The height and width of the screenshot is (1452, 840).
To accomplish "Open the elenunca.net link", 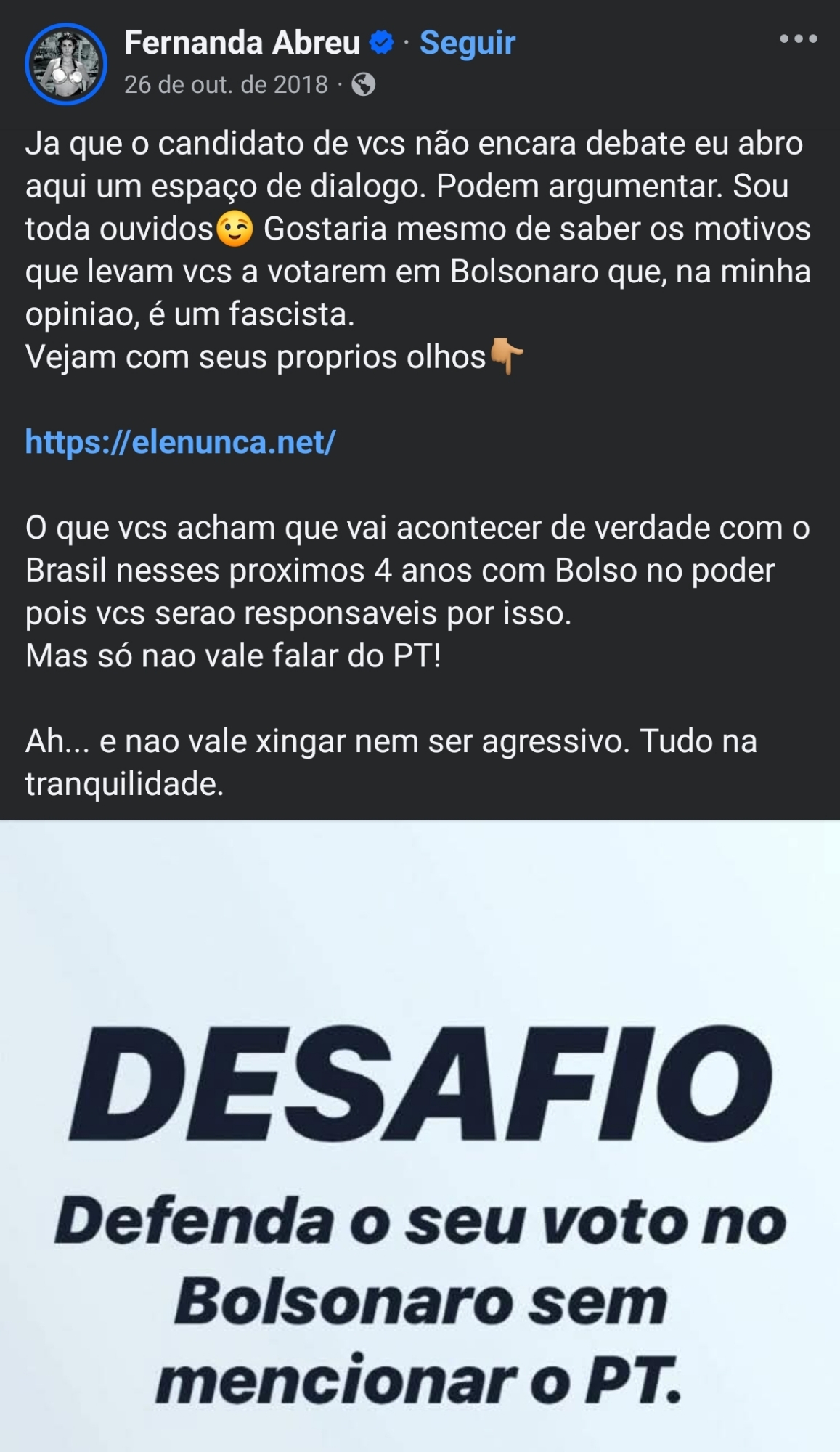I will pos(180,441).
